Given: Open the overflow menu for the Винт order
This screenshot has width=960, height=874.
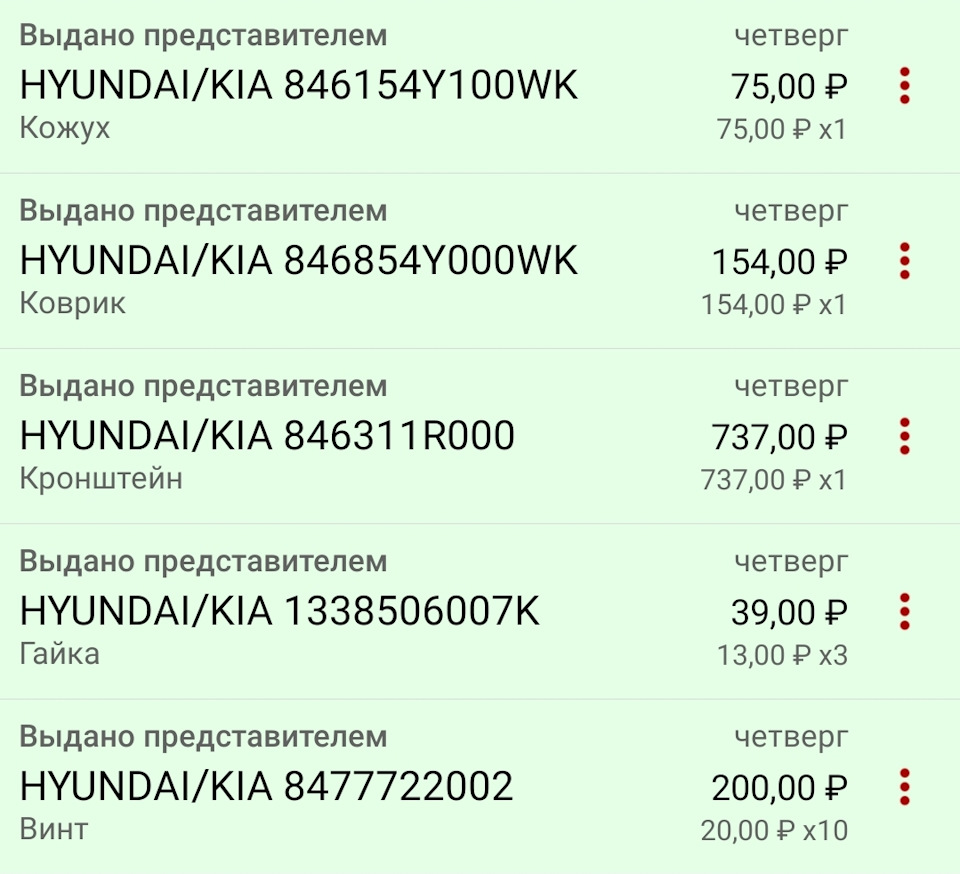Looking at the screenshot, I should (x=904, y=786).
